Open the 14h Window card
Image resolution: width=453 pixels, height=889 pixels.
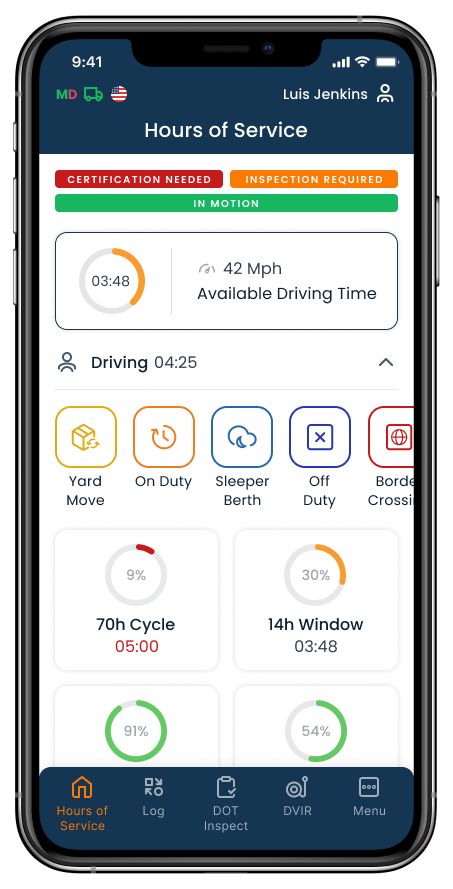[316, 600]
